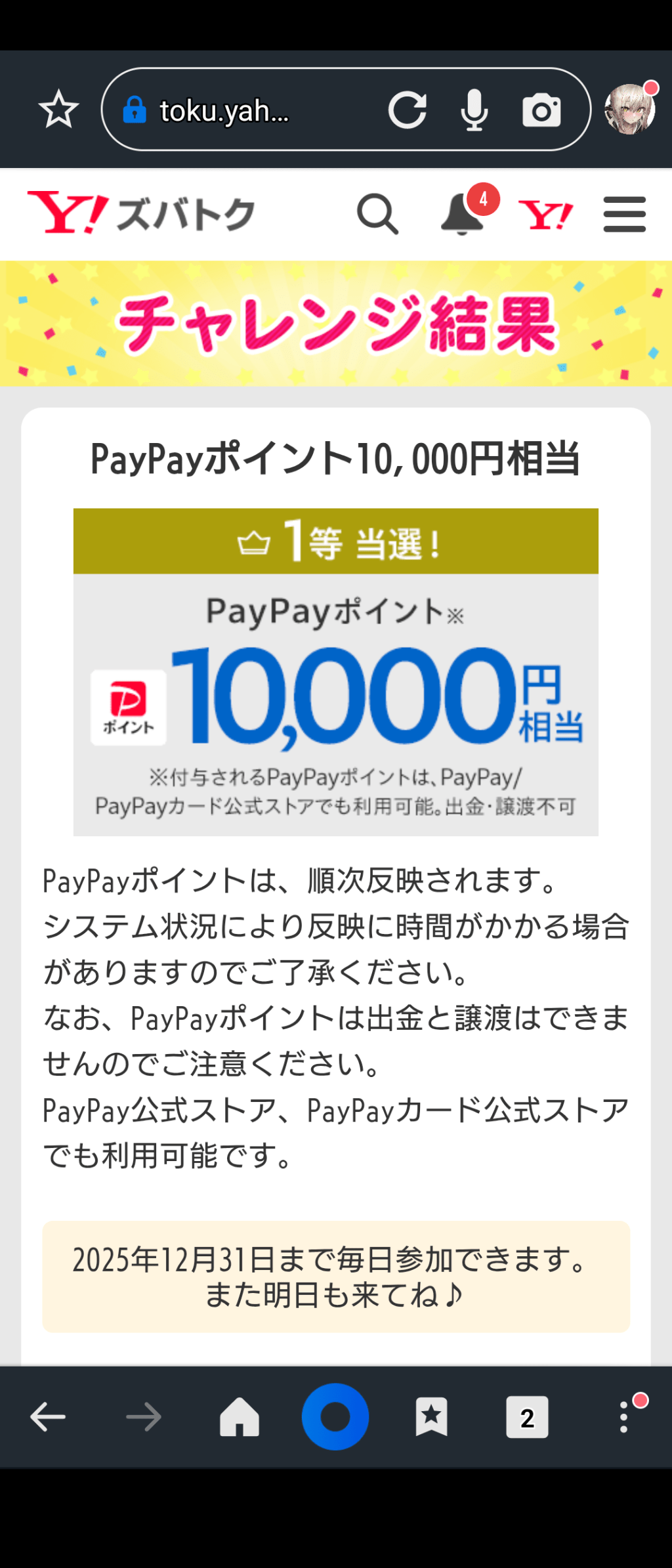Open the browser profile avatar

(x=630, y=109)
